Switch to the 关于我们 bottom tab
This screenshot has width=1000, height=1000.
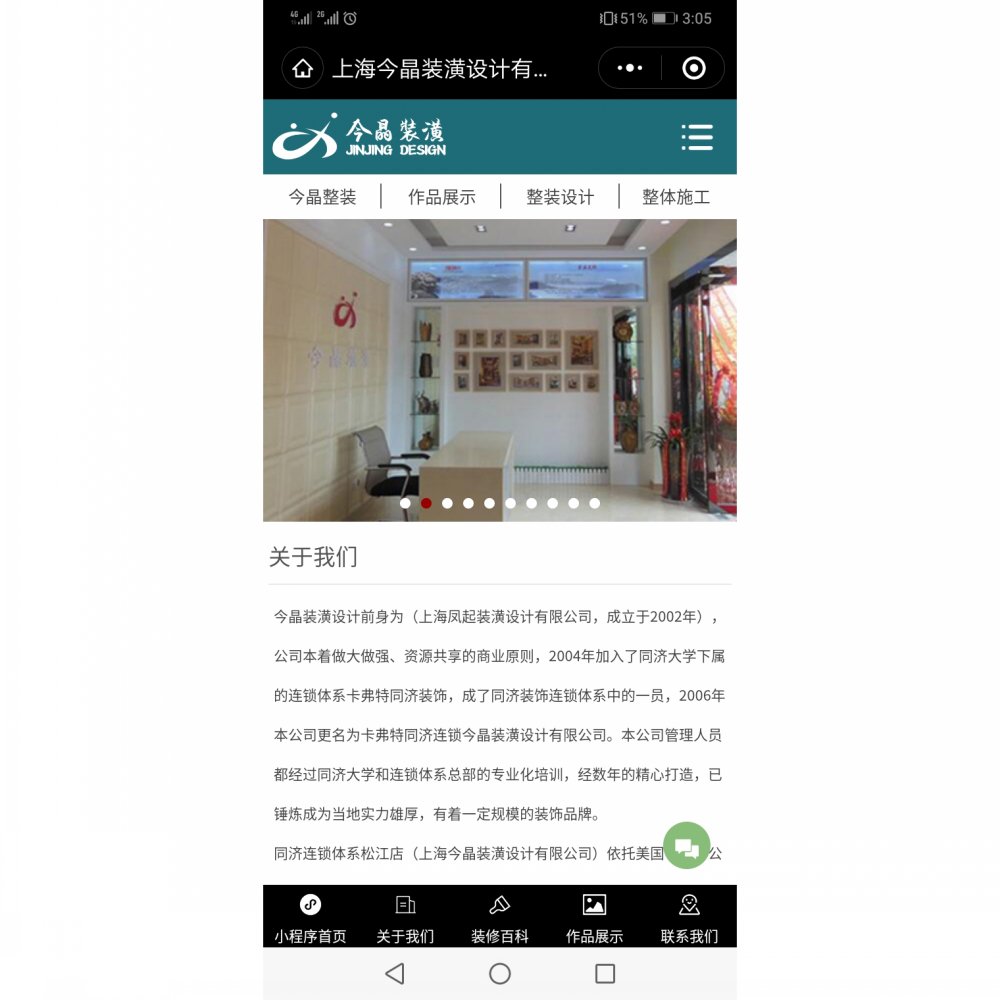pyautogui.click(x=405, y=917)
